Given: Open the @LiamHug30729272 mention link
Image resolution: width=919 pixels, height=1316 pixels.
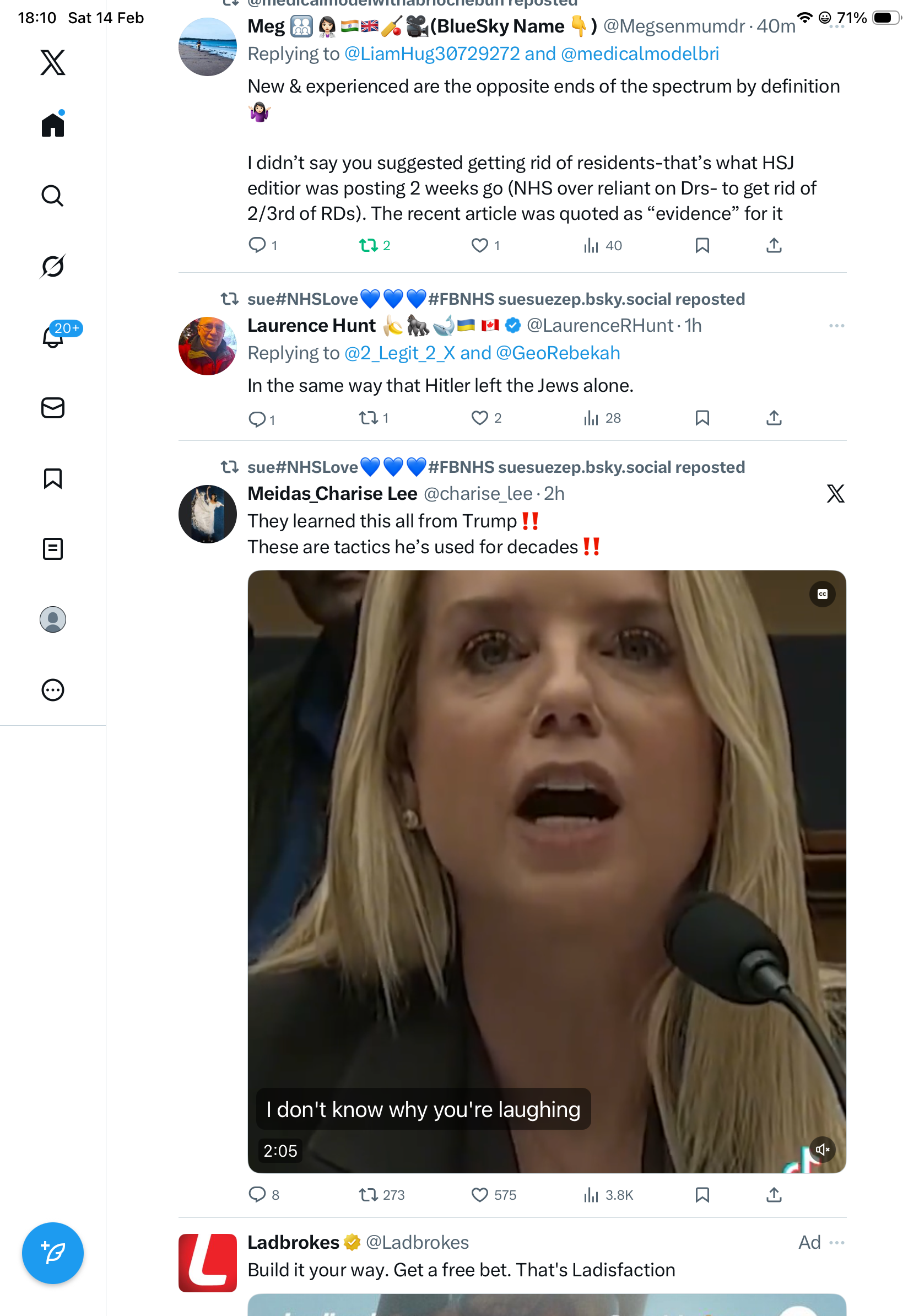Looking at the screenshot, I should coord(431,54).
